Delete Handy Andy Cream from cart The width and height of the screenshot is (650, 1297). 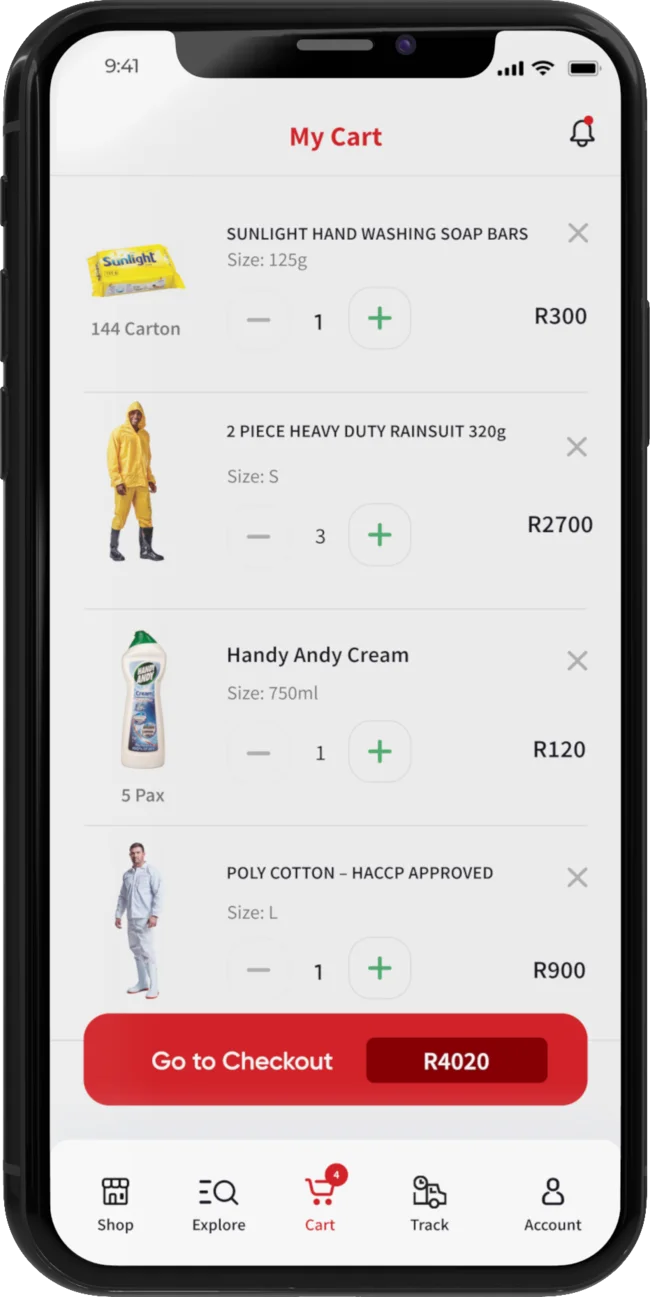577,661
